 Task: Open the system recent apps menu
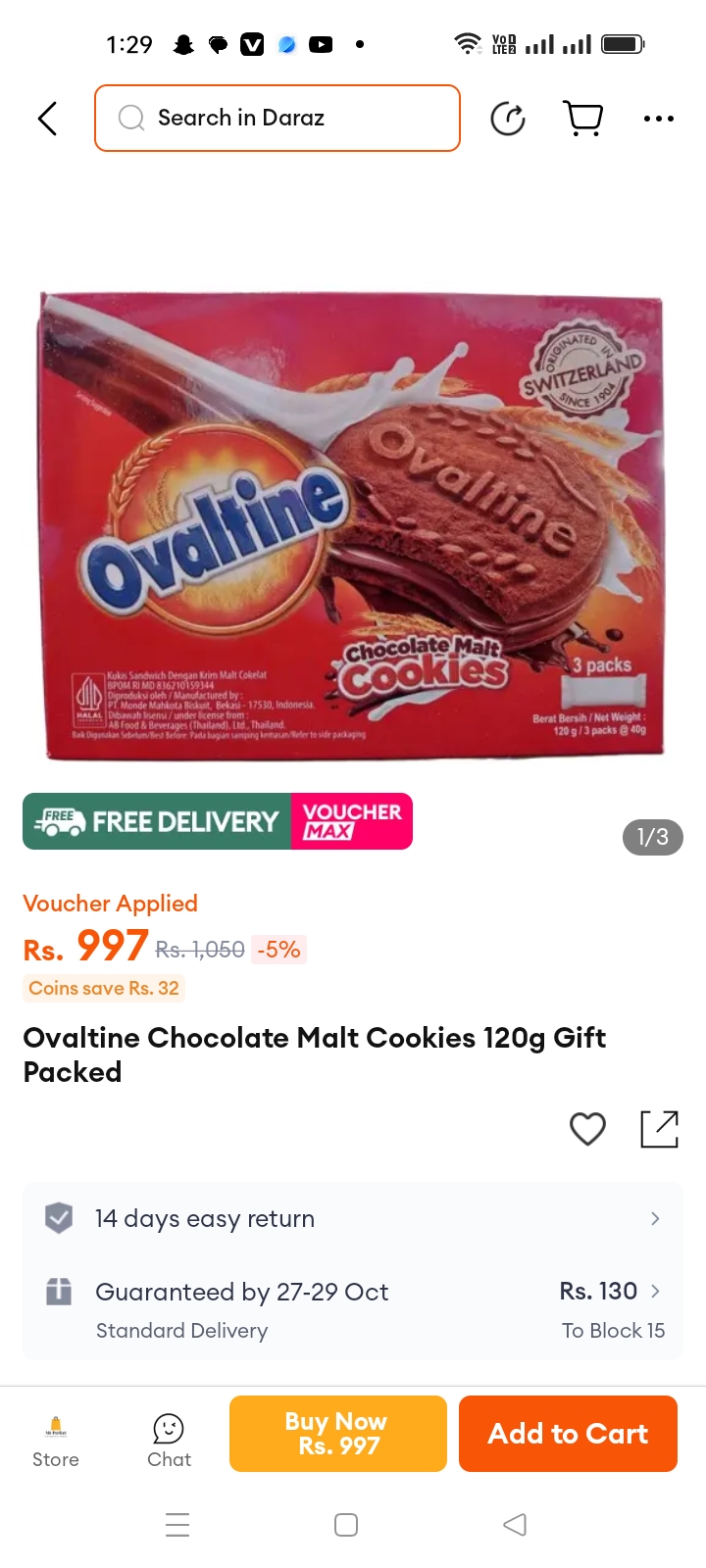click(x=177, y=1525)
